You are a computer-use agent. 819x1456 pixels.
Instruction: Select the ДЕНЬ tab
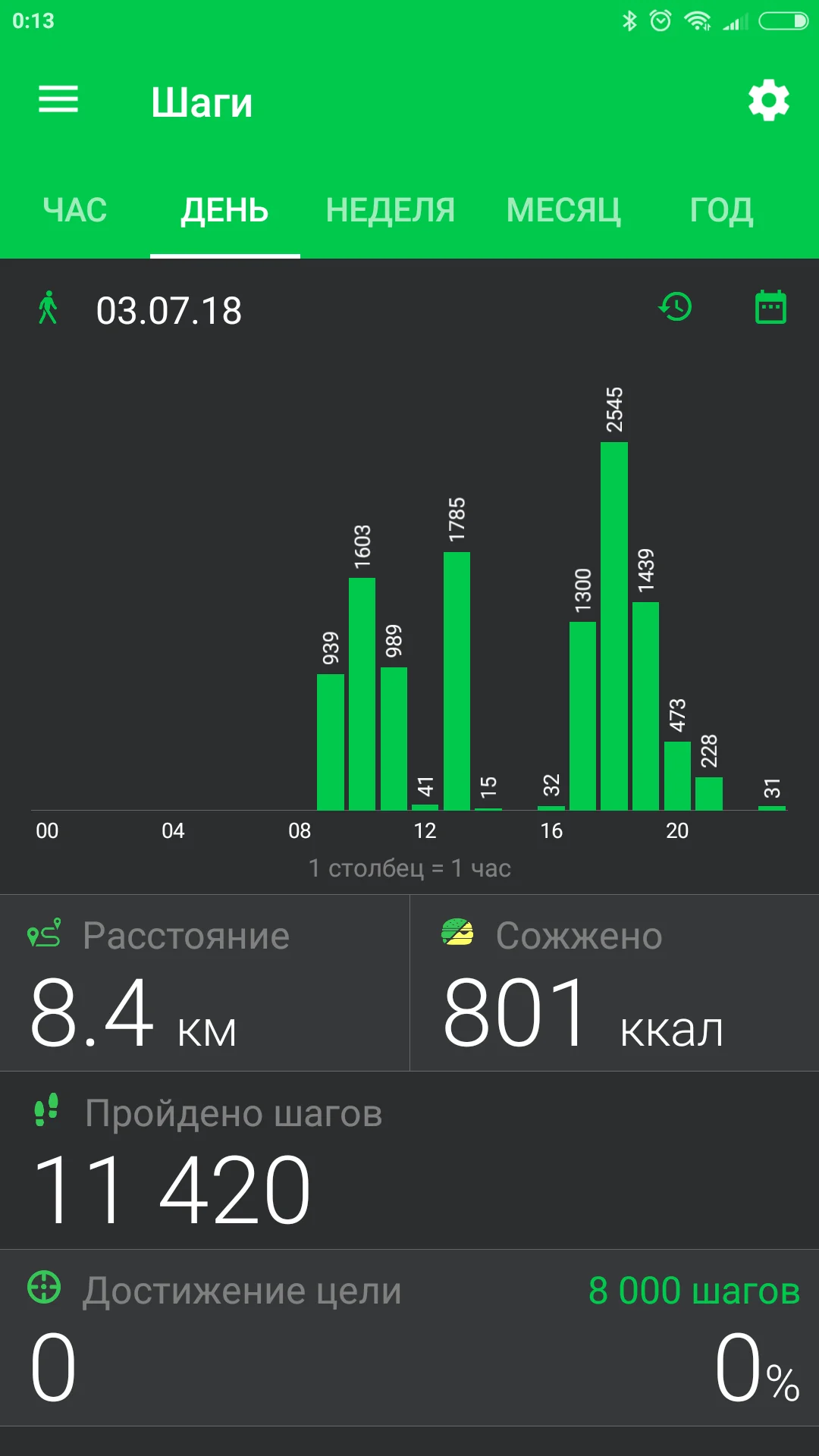(224, 210)
